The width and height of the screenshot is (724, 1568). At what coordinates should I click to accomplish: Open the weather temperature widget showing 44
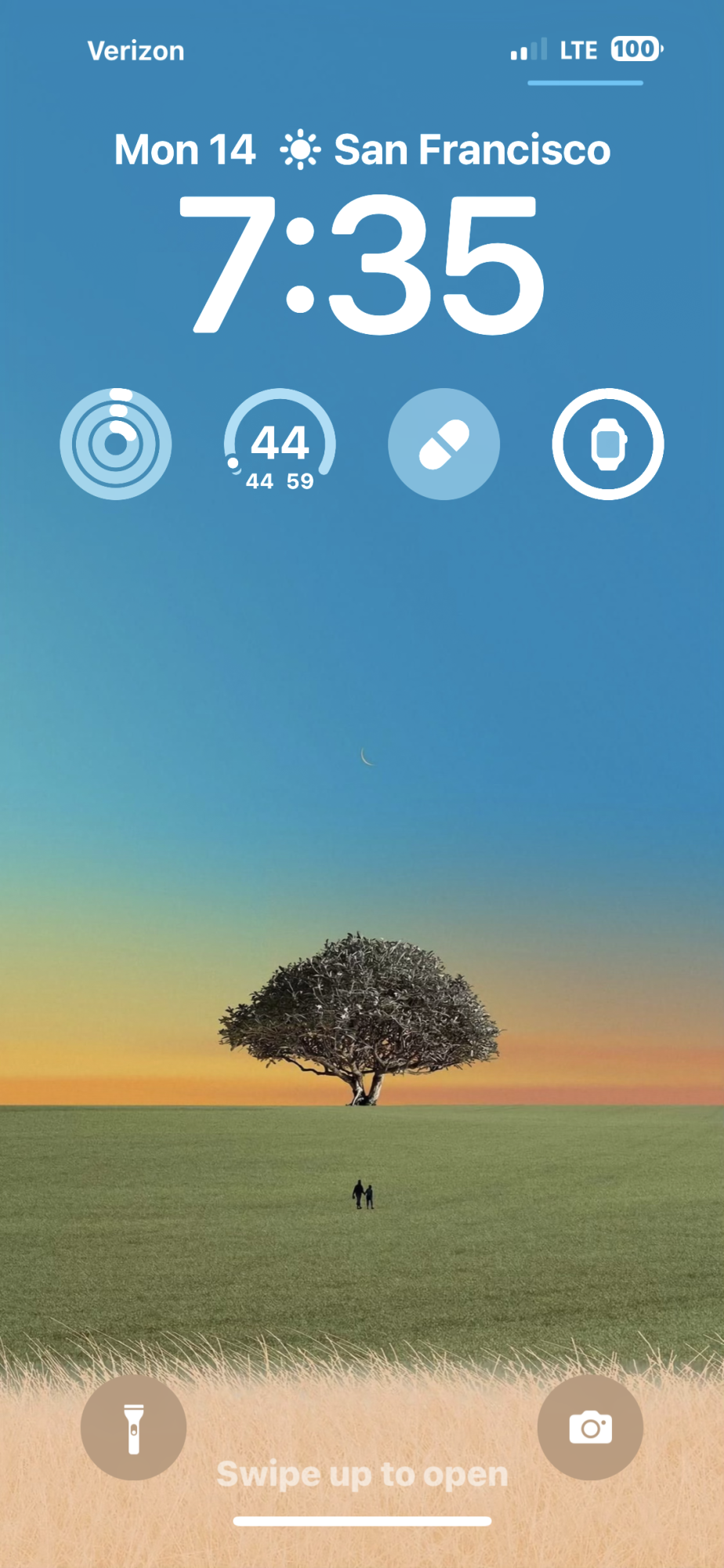280,444
